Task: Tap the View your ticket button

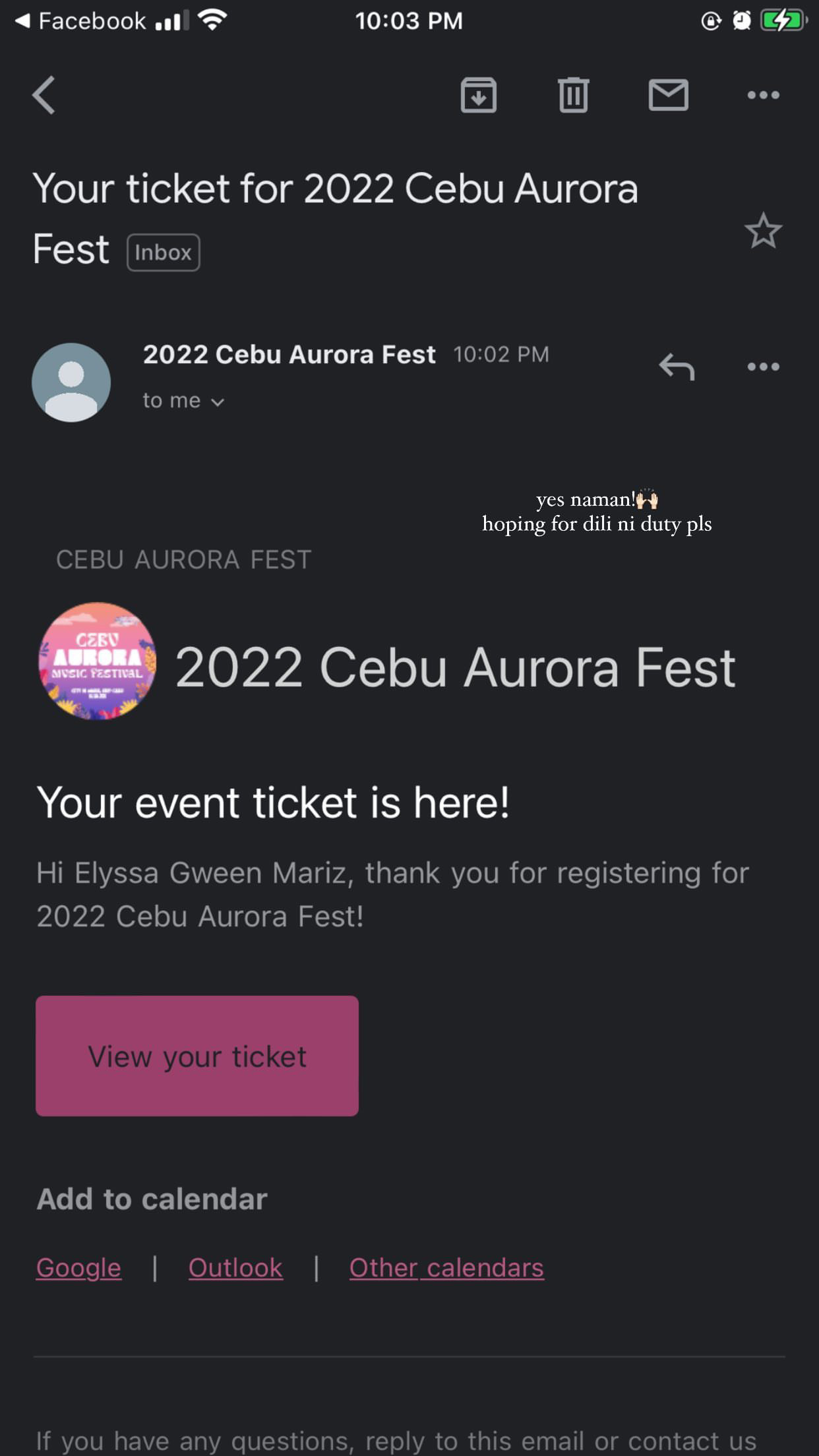Action: click(x=197, y=1056)
